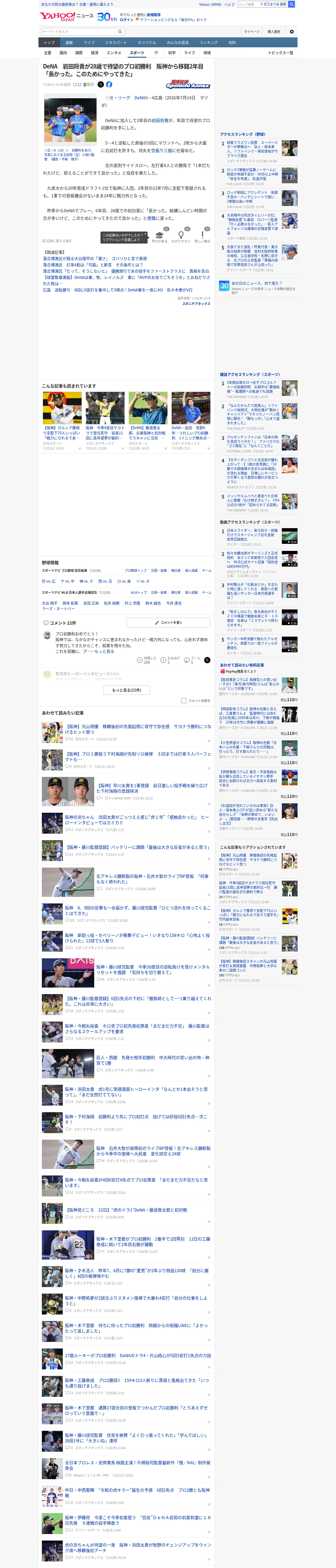The height and width of the screenshot is (1568, 336).
Task: Check the コメント非表示 checkbox
Action: pyautogui.click(x=183, y=701)
